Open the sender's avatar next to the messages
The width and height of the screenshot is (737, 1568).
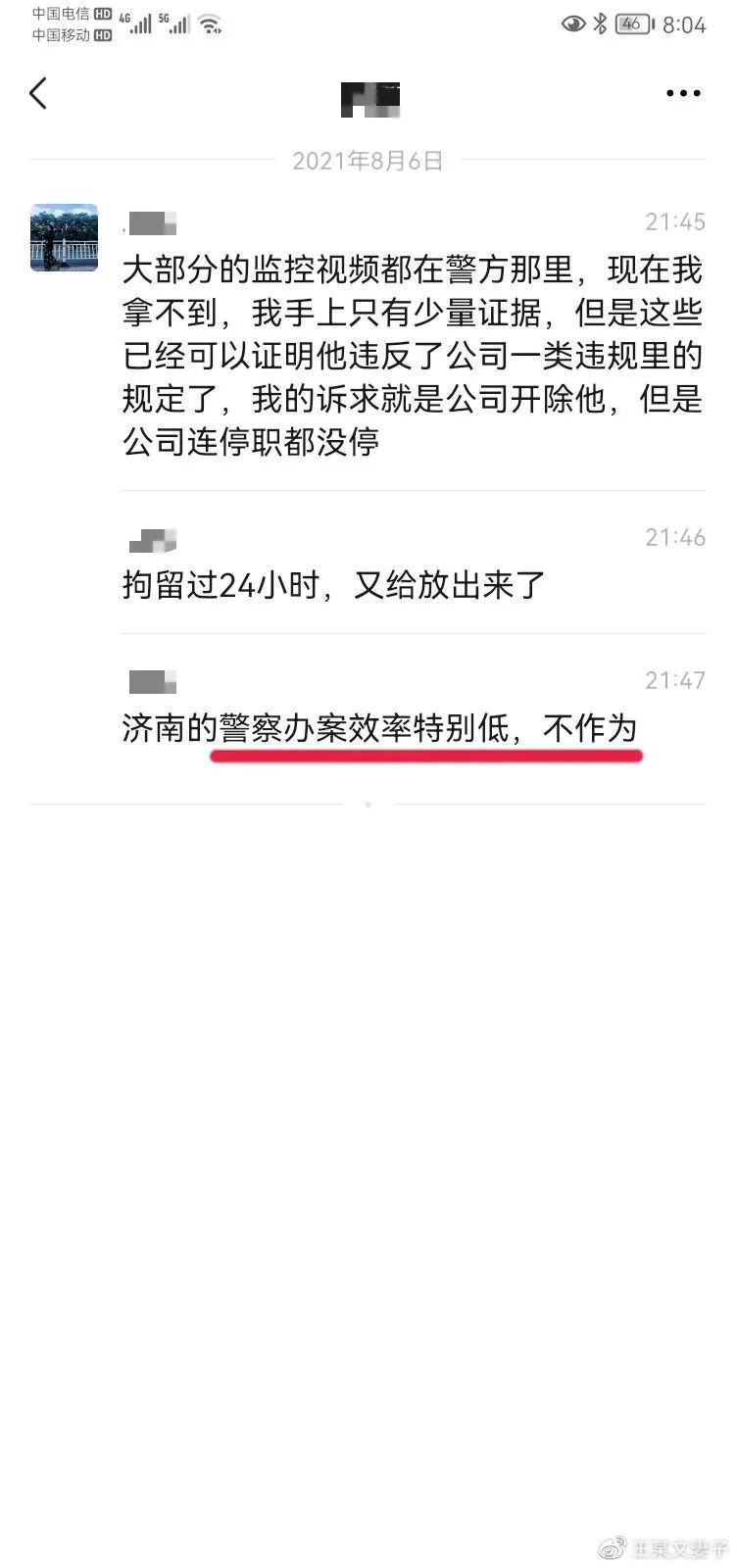64,237
